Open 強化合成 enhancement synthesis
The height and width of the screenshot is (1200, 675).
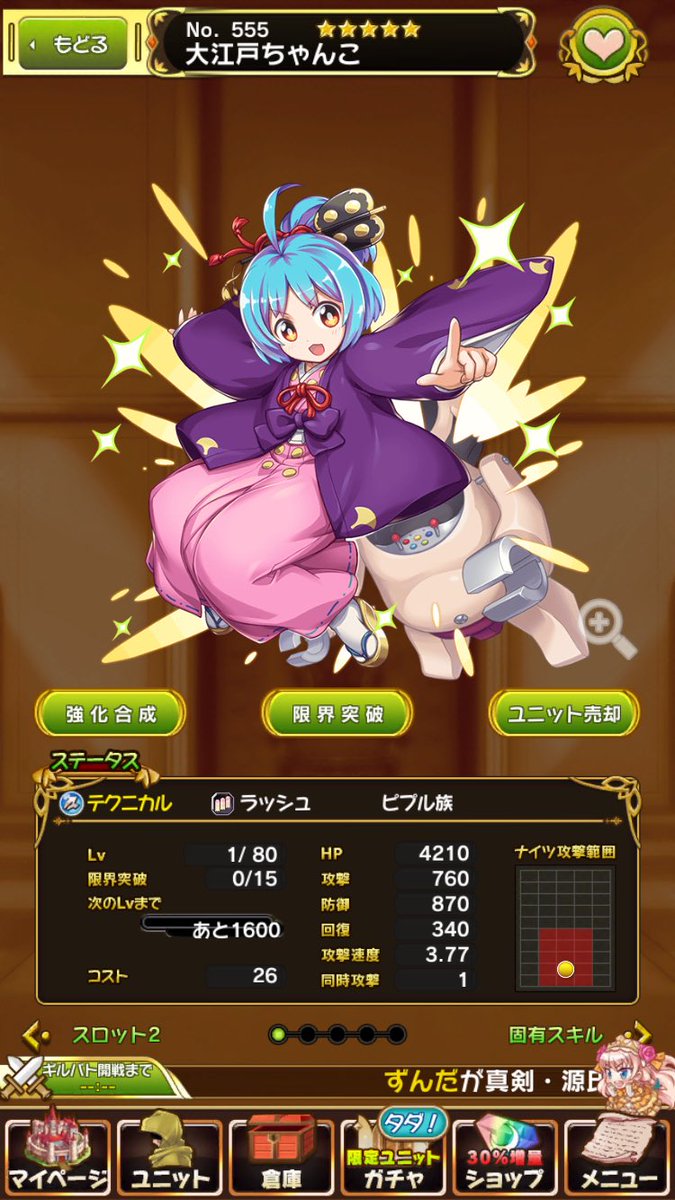pyautogui.click(x=110, y=714)
